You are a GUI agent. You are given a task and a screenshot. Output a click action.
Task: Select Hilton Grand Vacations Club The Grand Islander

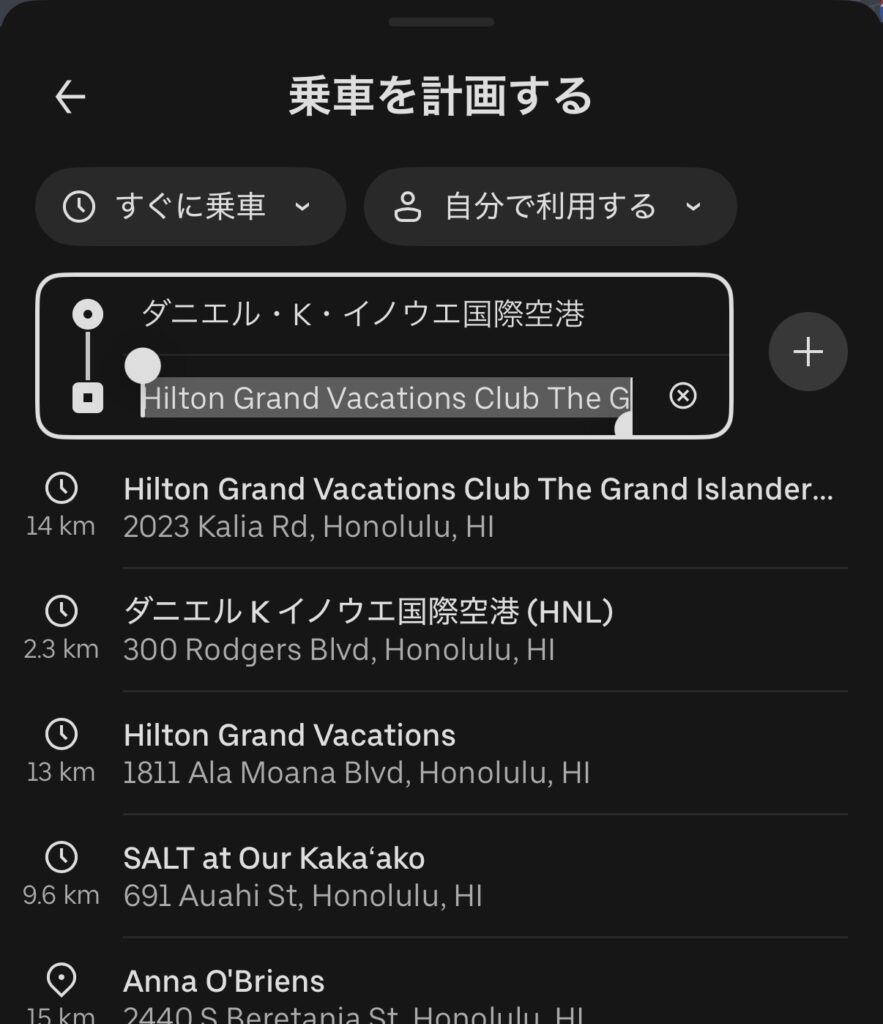pos(477,506)
